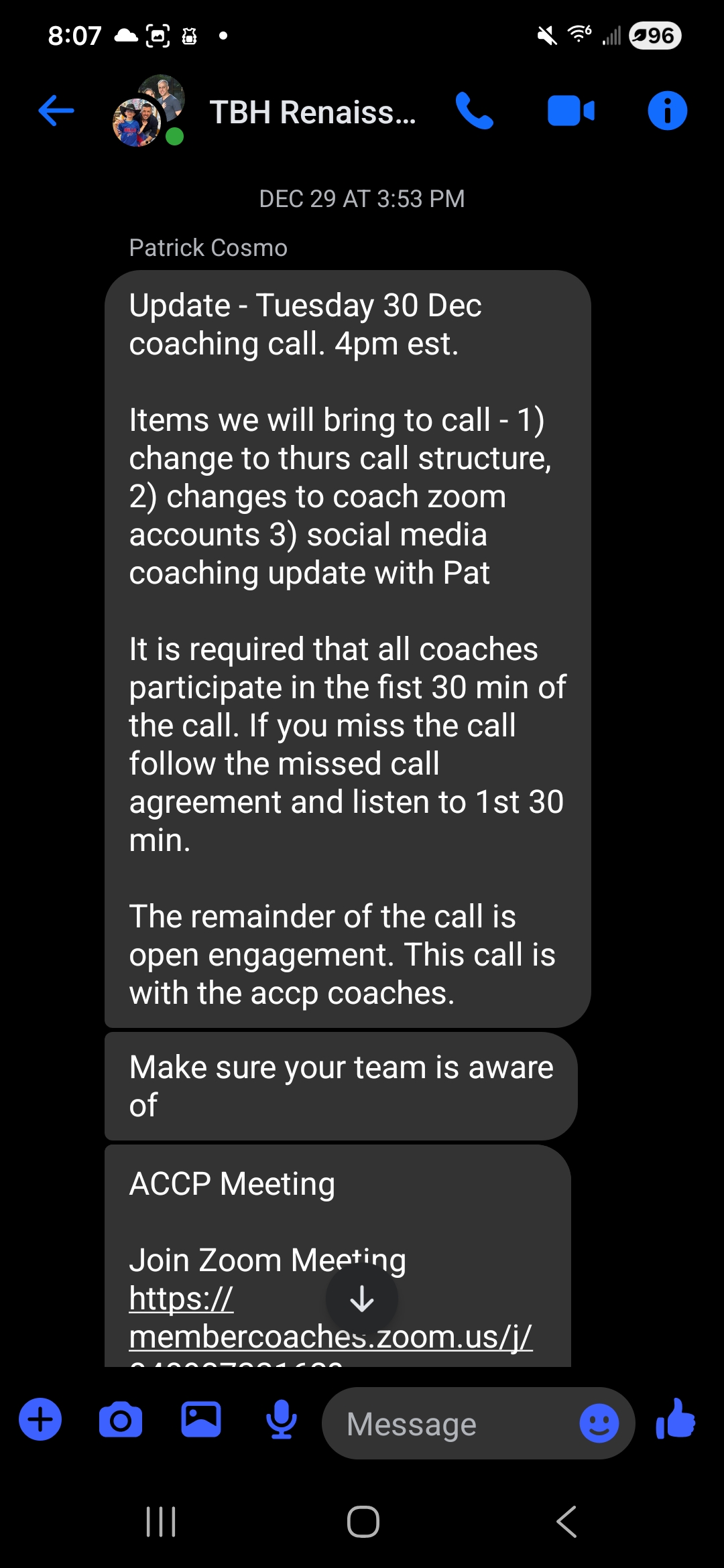Screen dimensions: 724x1568
Task: Open the membercoaches.zoom.us meeting link
Action: pos(330,1336)
